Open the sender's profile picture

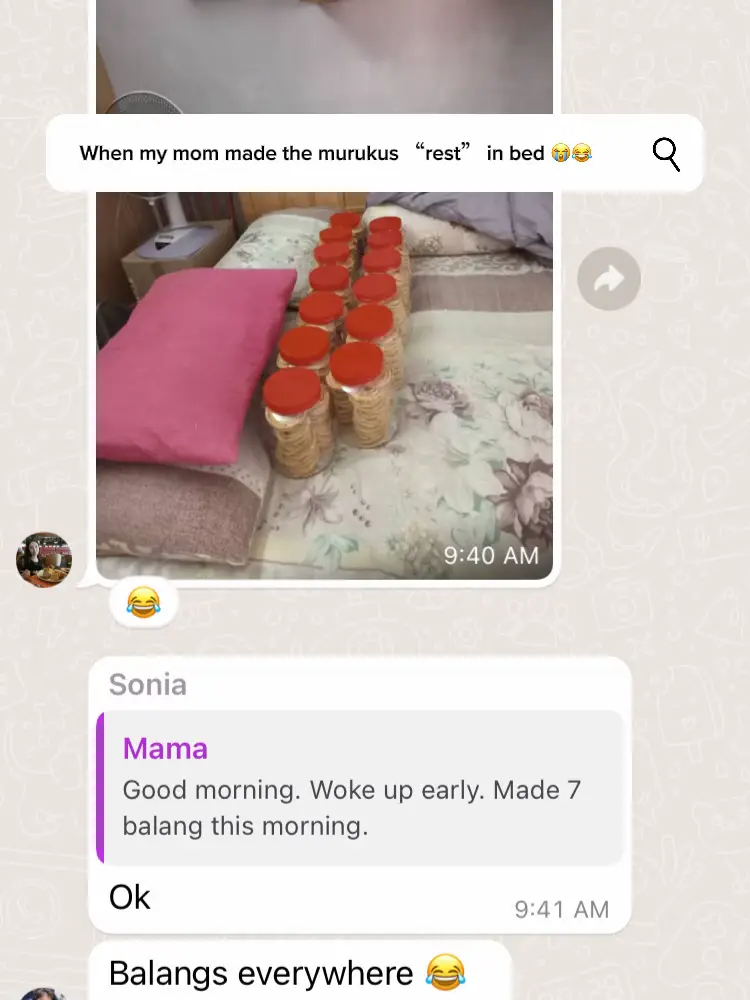click(x=44, y=560)
